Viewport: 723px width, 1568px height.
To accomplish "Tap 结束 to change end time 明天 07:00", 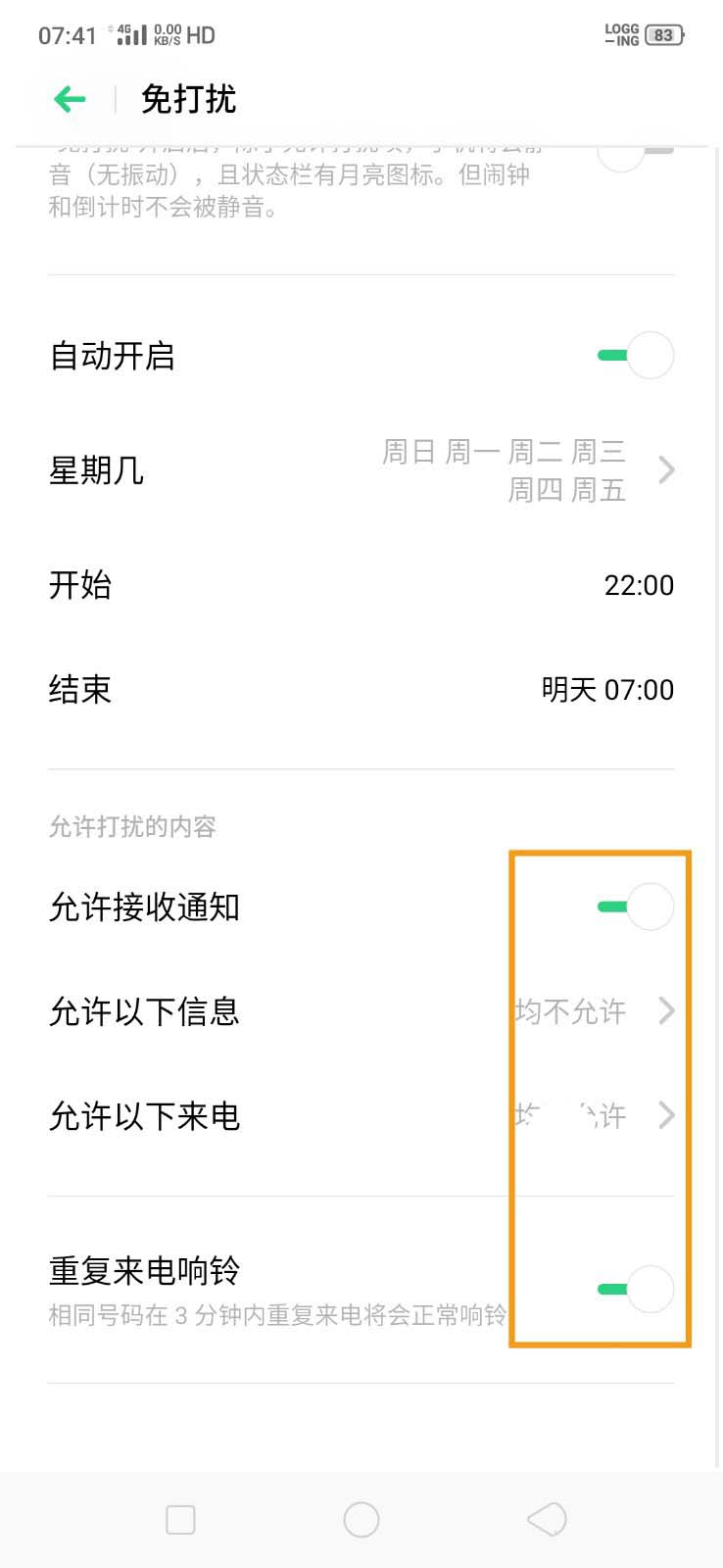I will pos(361,689).
